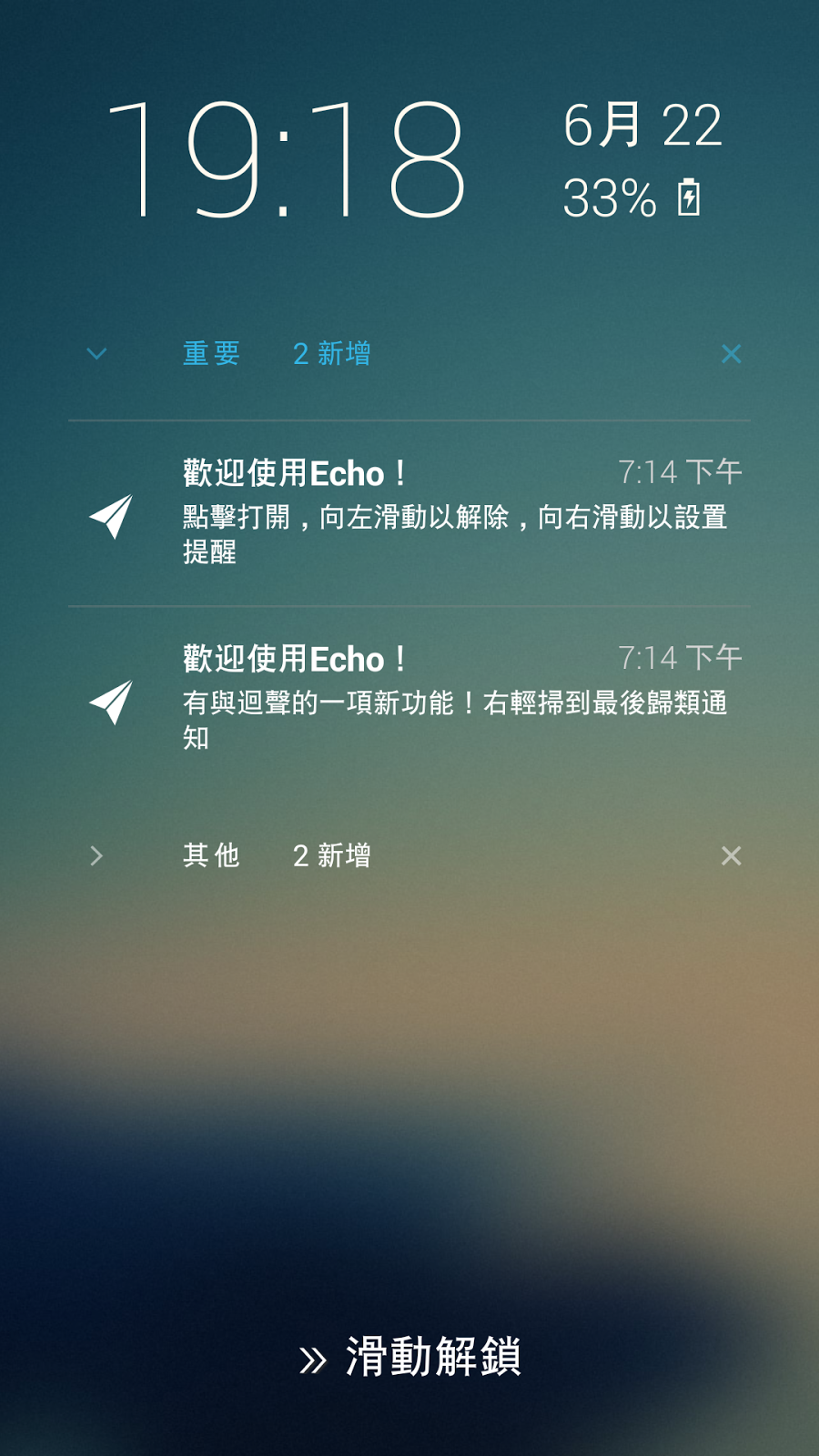The image size is (819, 1456).
Task: Open the Echo notification about 迴聲新功能
Action: [409, 699]
